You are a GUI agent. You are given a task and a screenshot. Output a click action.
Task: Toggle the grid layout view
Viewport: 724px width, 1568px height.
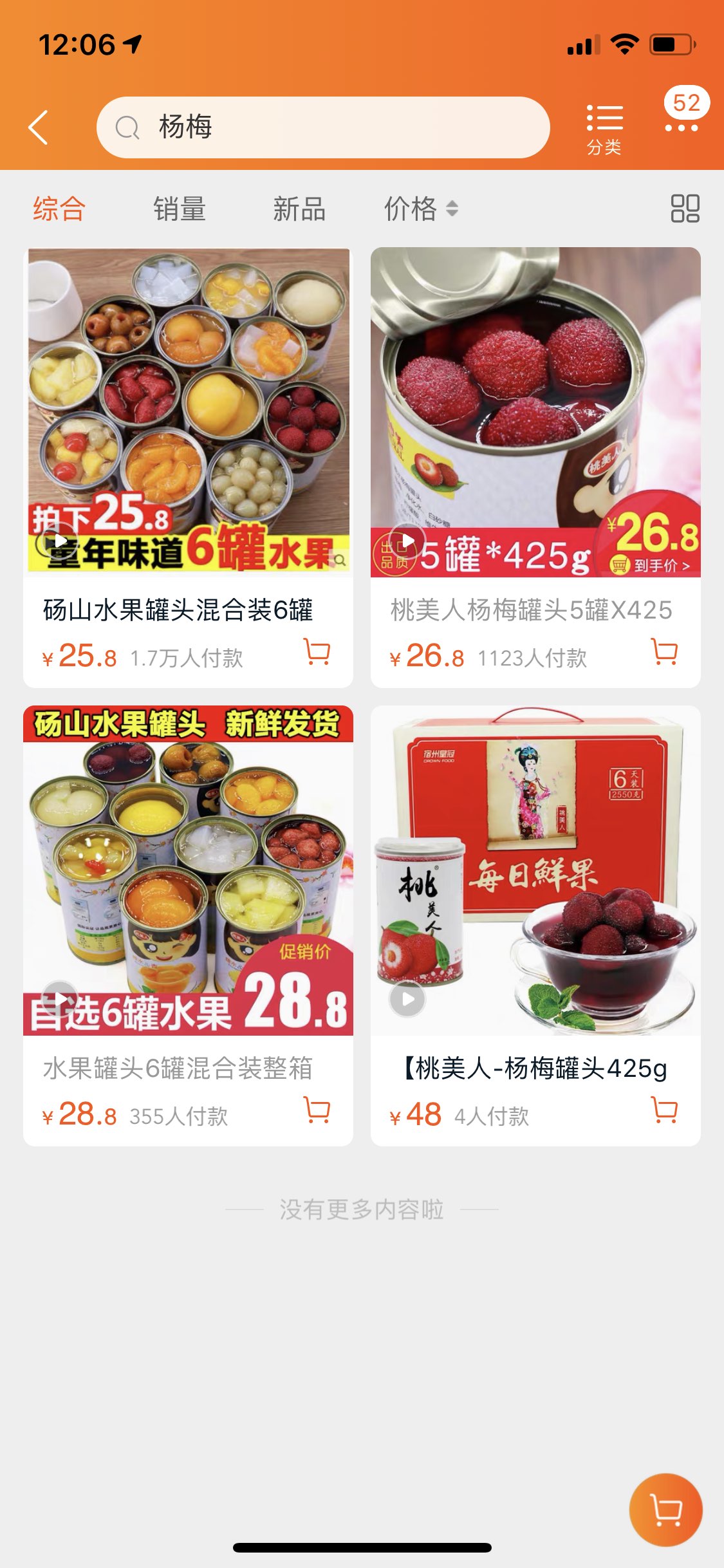tap(685, 209)
